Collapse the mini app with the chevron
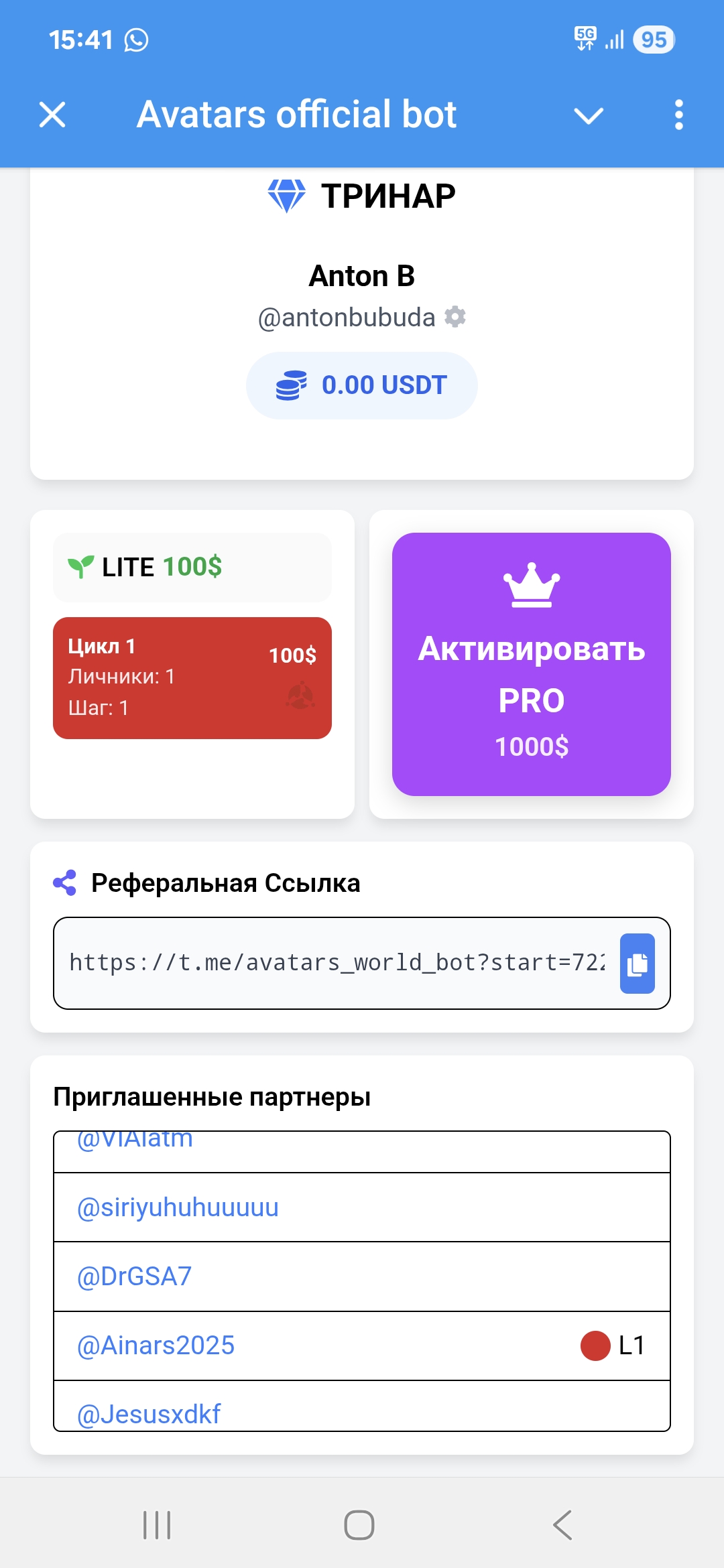724x1568 pixels. coord(589,115)
